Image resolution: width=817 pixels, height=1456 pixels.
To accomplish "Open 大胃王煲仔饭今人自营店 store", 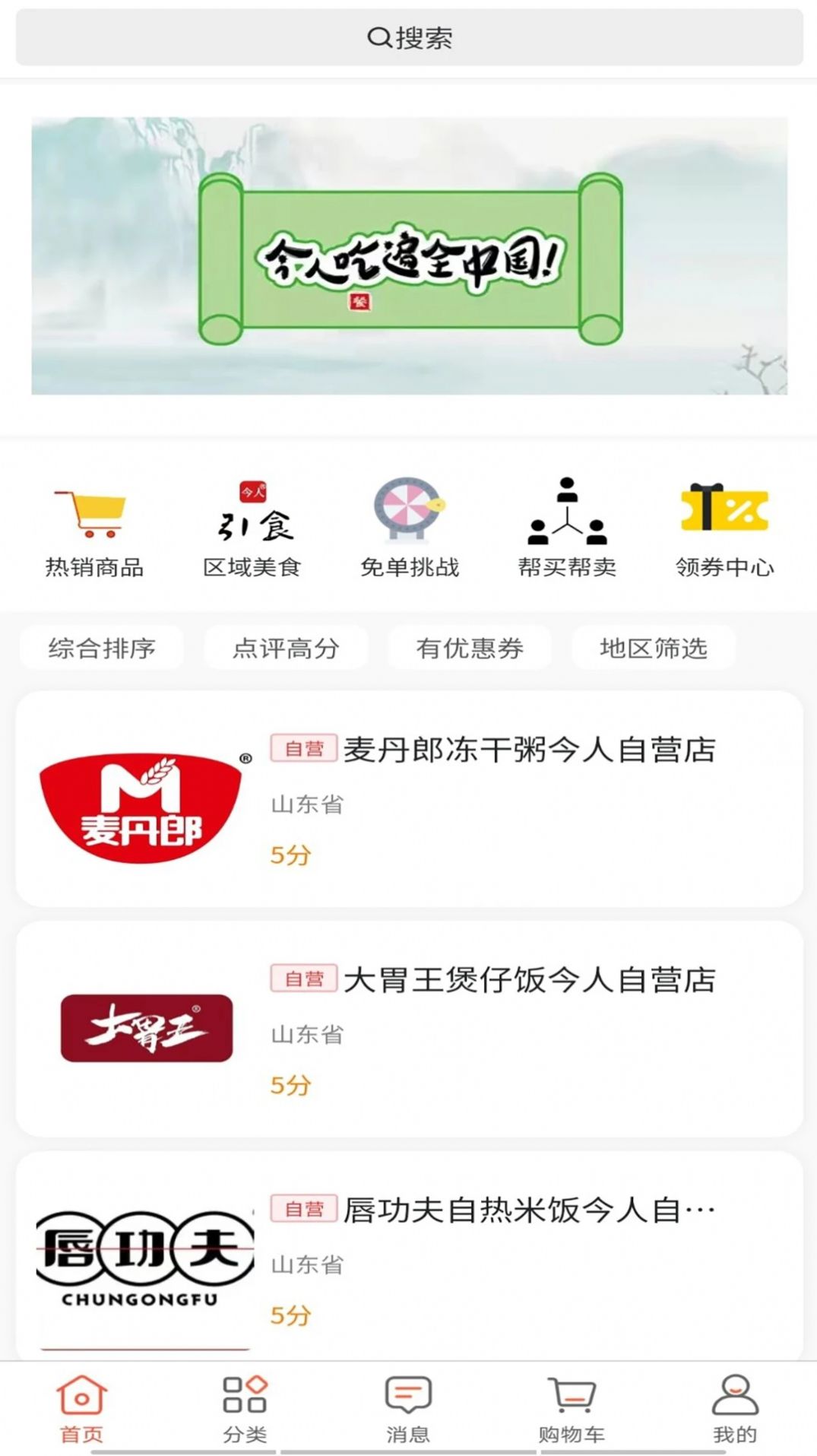I will click(x=409, y=1029).
